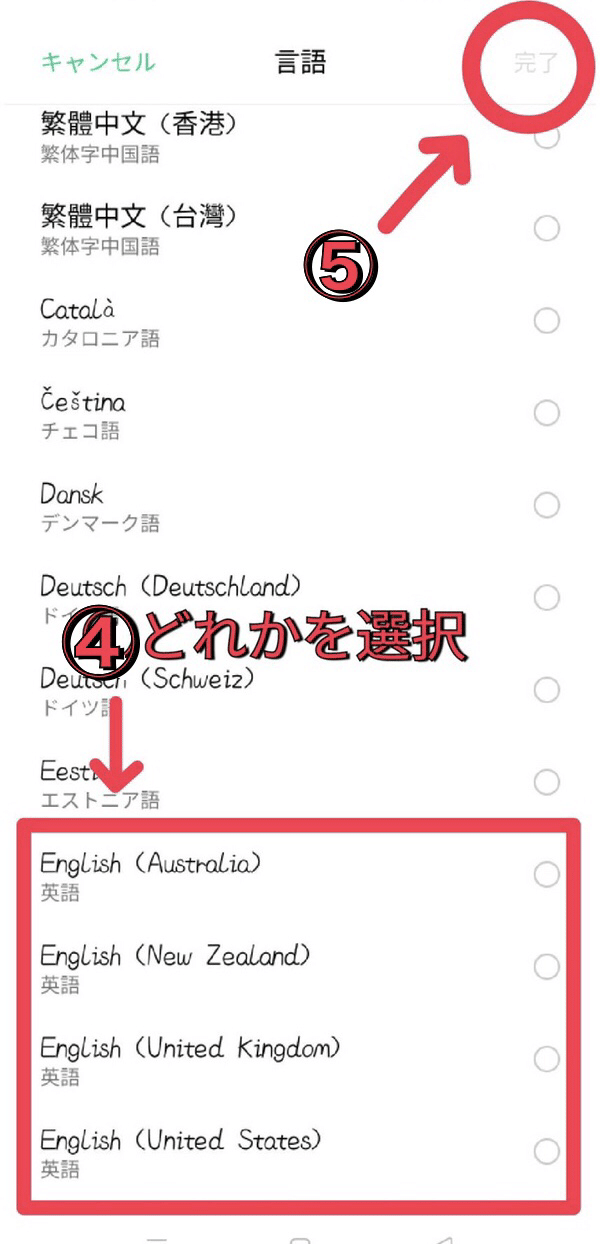Choose English (United States)
600x1244 pixels.
tap(300, 1151)
